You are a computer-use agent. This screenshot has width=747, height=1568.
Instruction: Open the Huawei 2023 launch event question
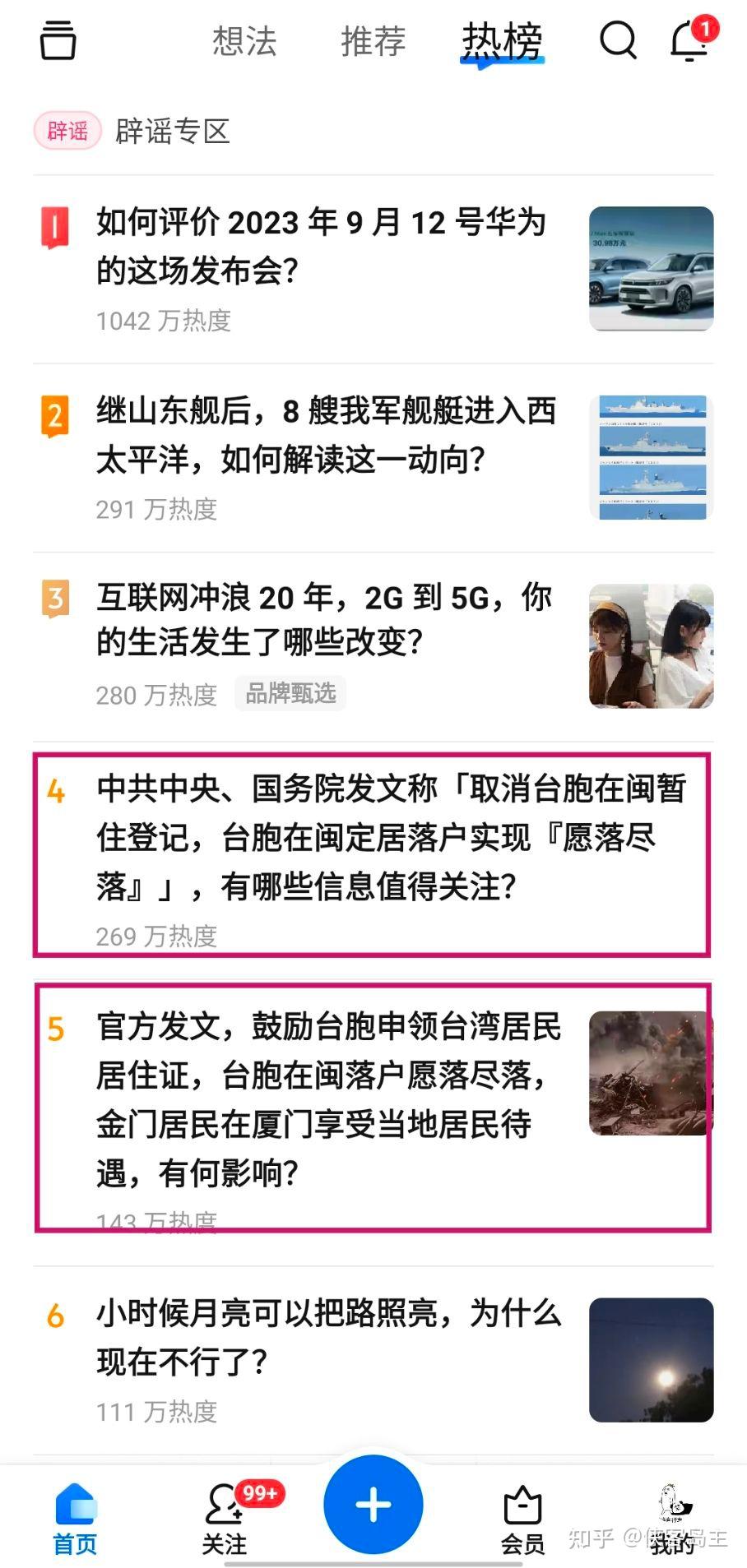321,247
